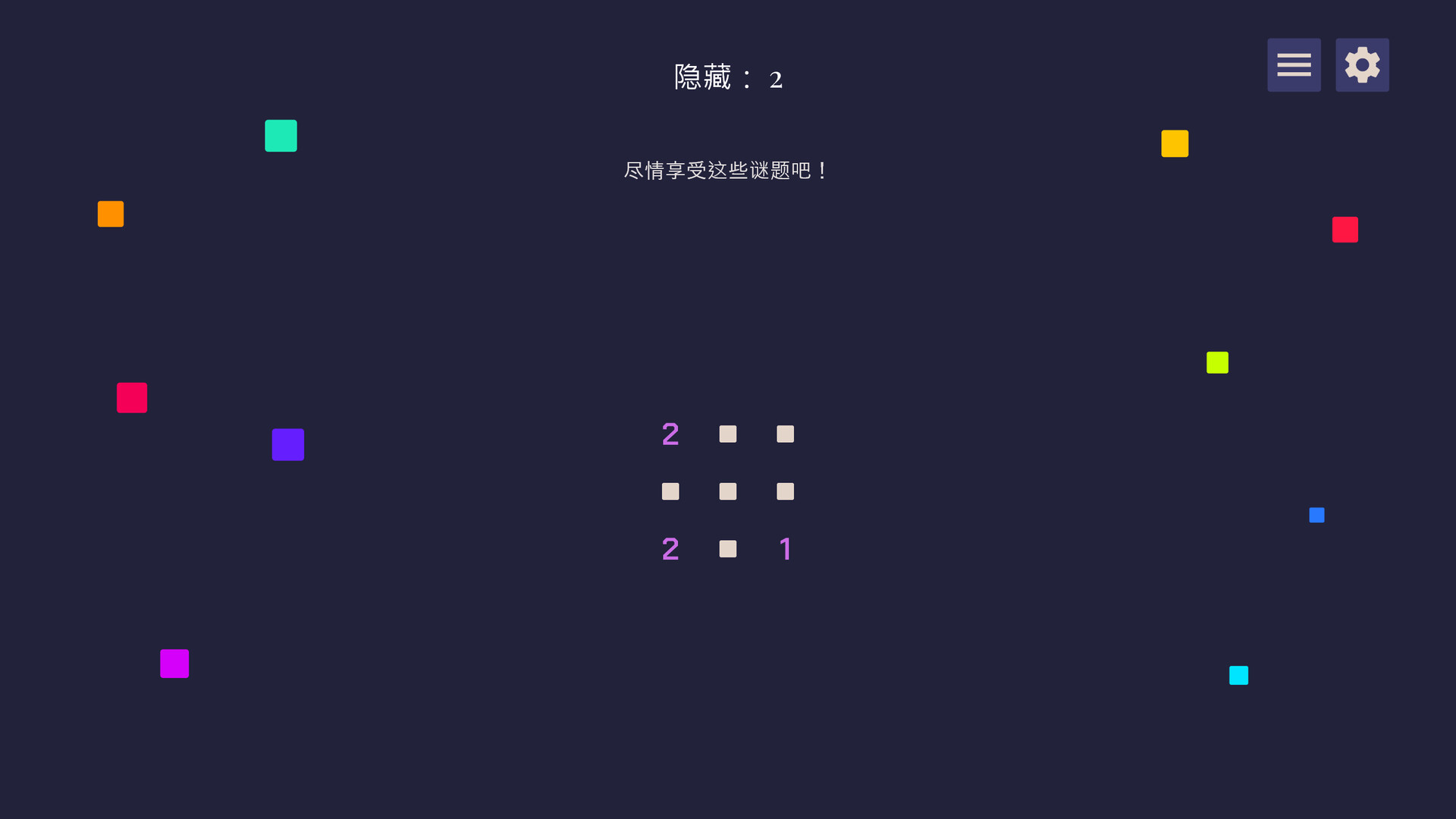
Task: Open the settings gear
Action: click(x=1362, y=65)
